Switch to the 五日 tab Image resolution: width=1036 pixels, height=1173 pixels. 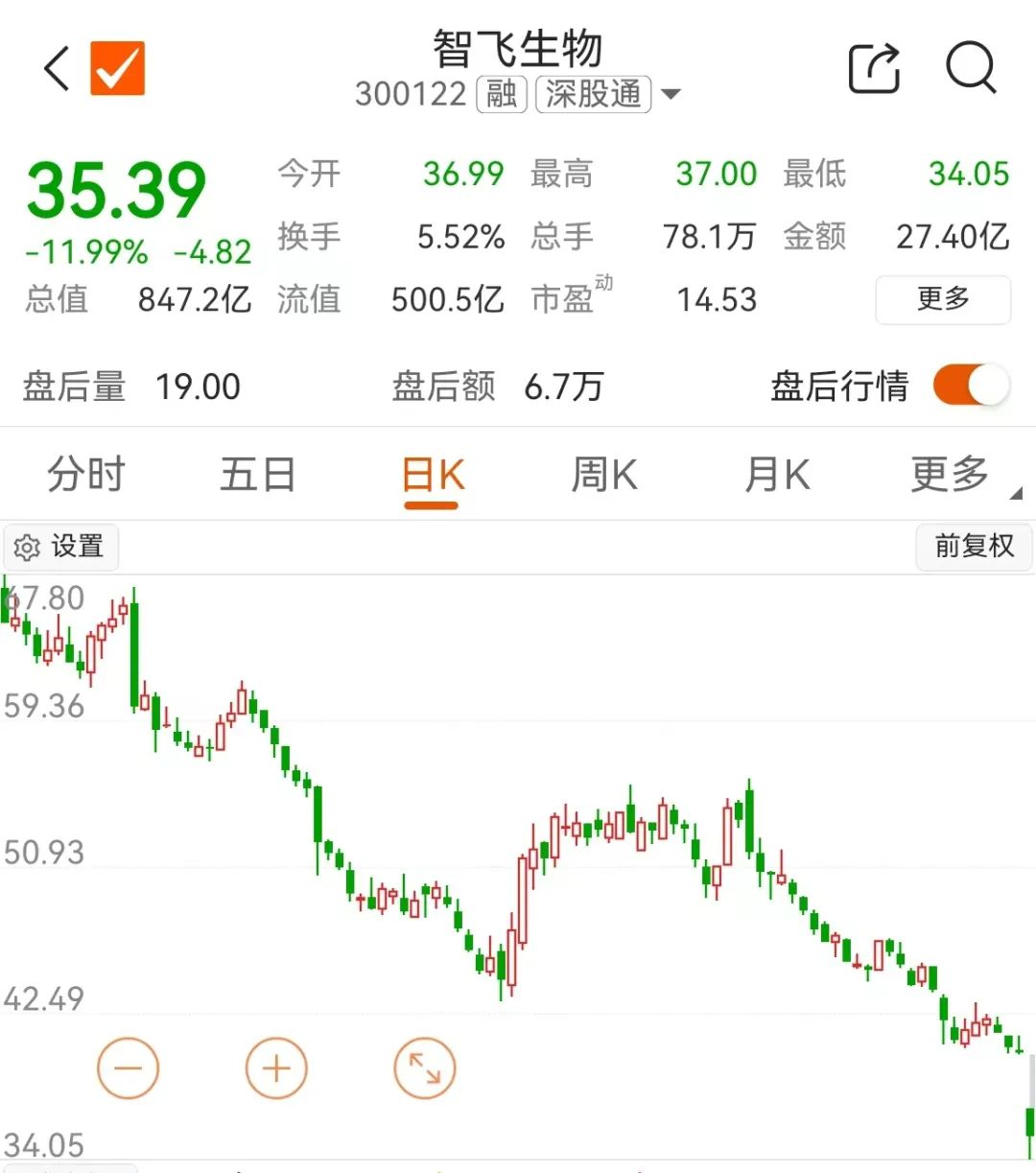tap(257, 475)
